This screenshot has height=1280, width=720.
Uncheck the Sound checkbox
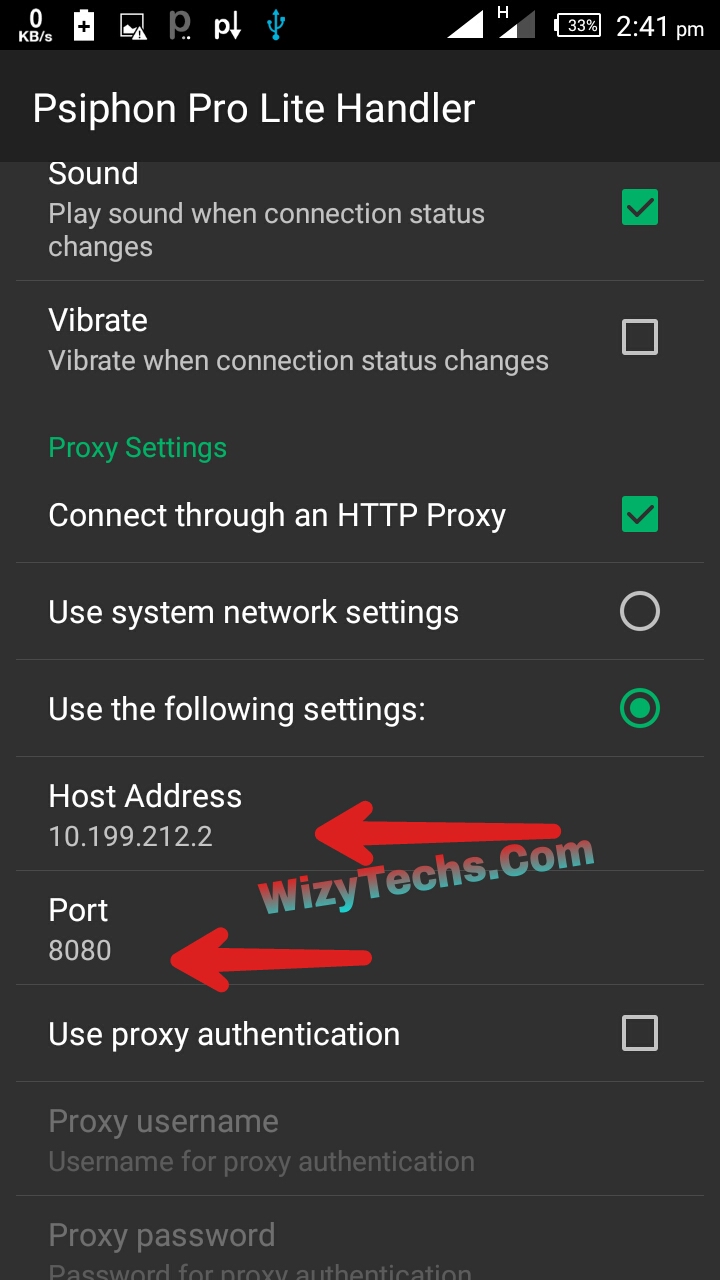tap(640, 208)
